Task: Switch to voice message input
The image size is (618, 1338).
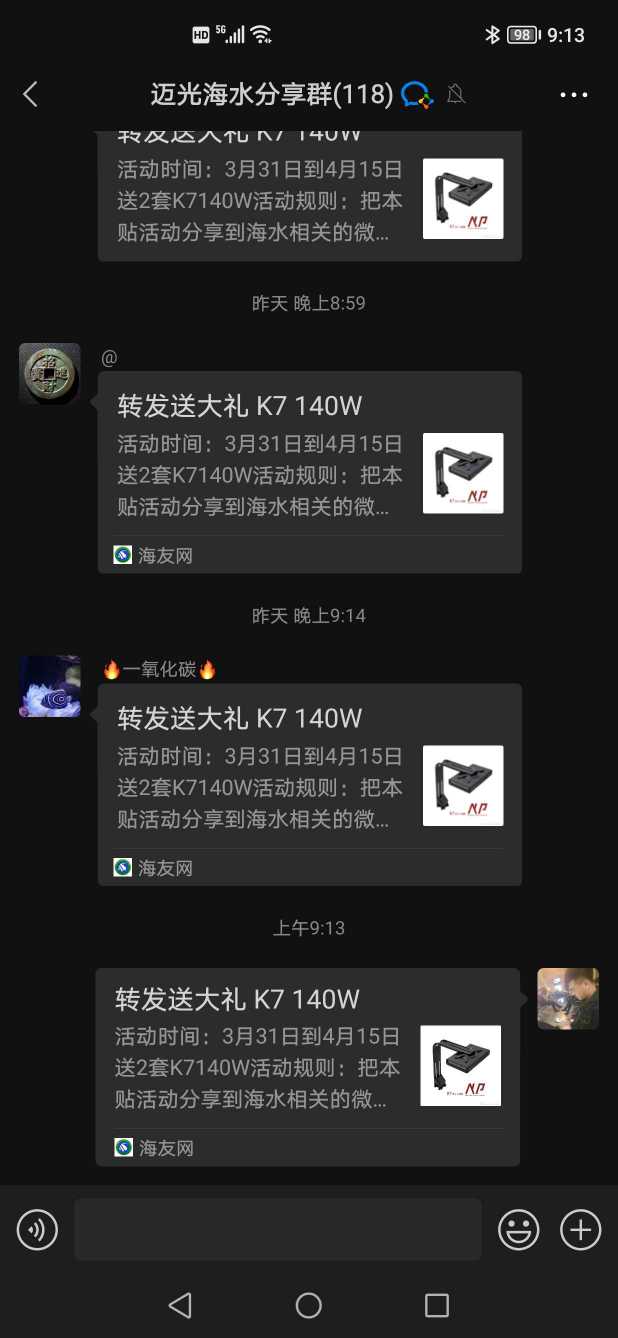Action: [x=37, y=1229]
